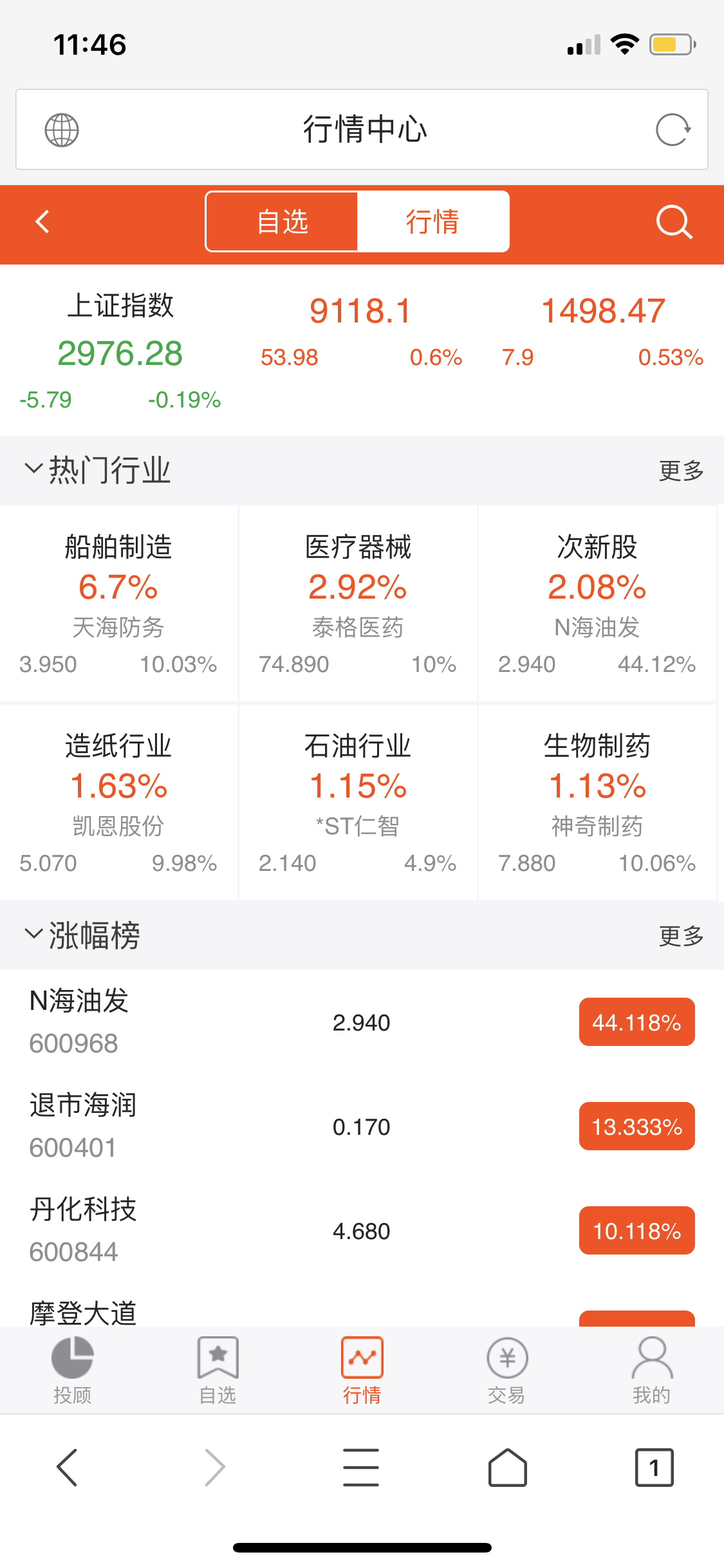Go back using the orange header arrow
The width and height of the screenshot is (724, 1568).
42,221
